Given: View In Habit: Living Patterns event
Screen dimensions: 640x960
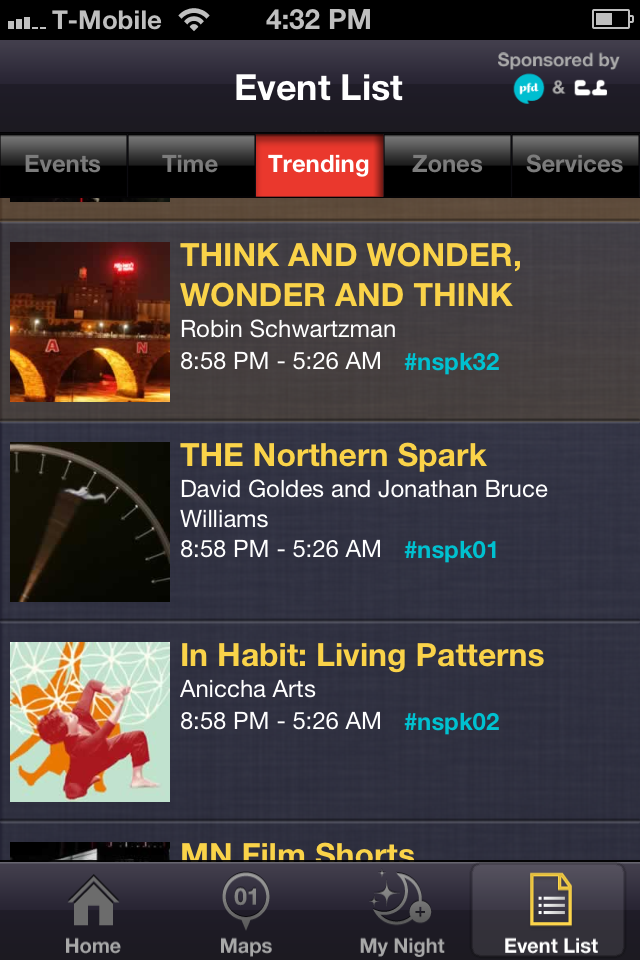Looking at the screenshot, I should (x=362, y=656).
